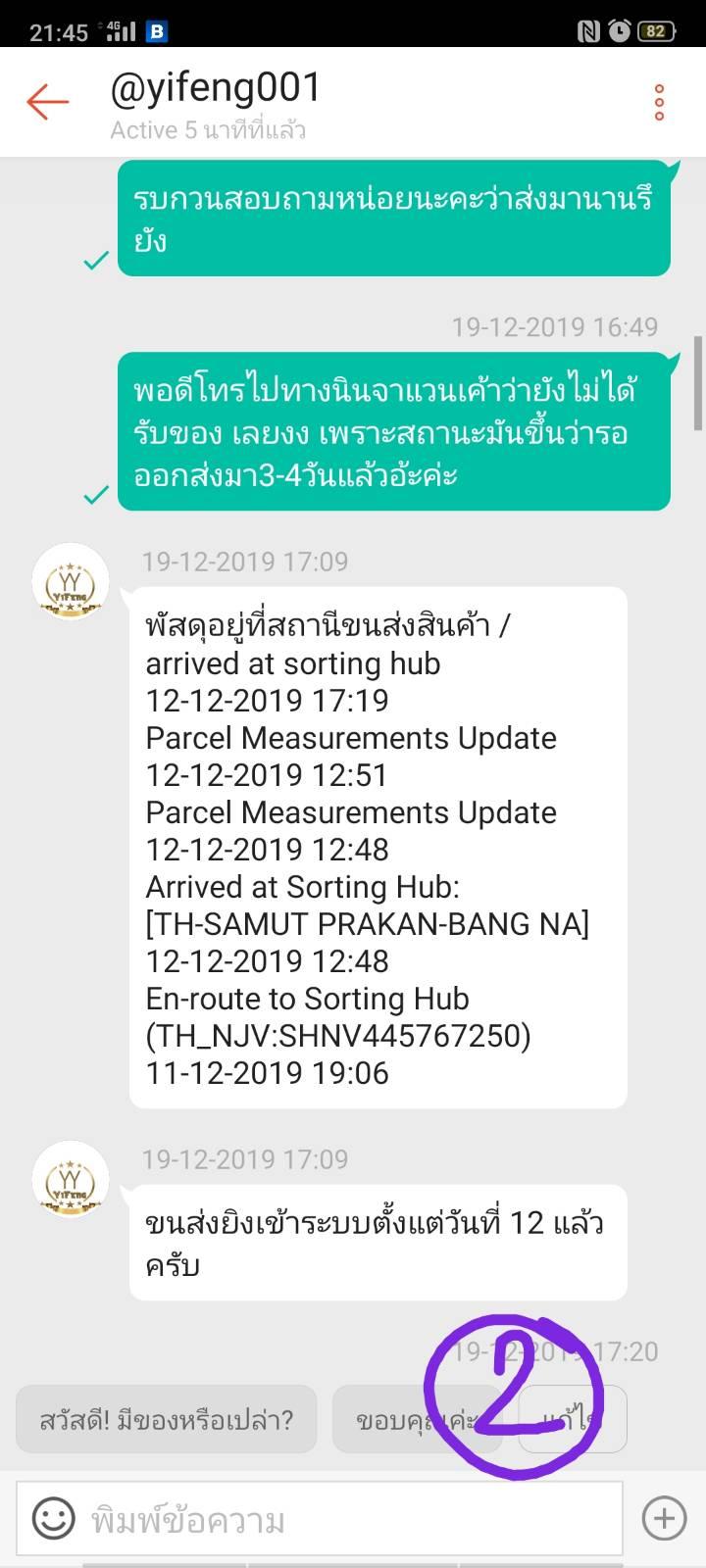The width and height of the screenshot is (706, 1568).
Task: Open the three-dot overflow menu
Action: point(659,102)
